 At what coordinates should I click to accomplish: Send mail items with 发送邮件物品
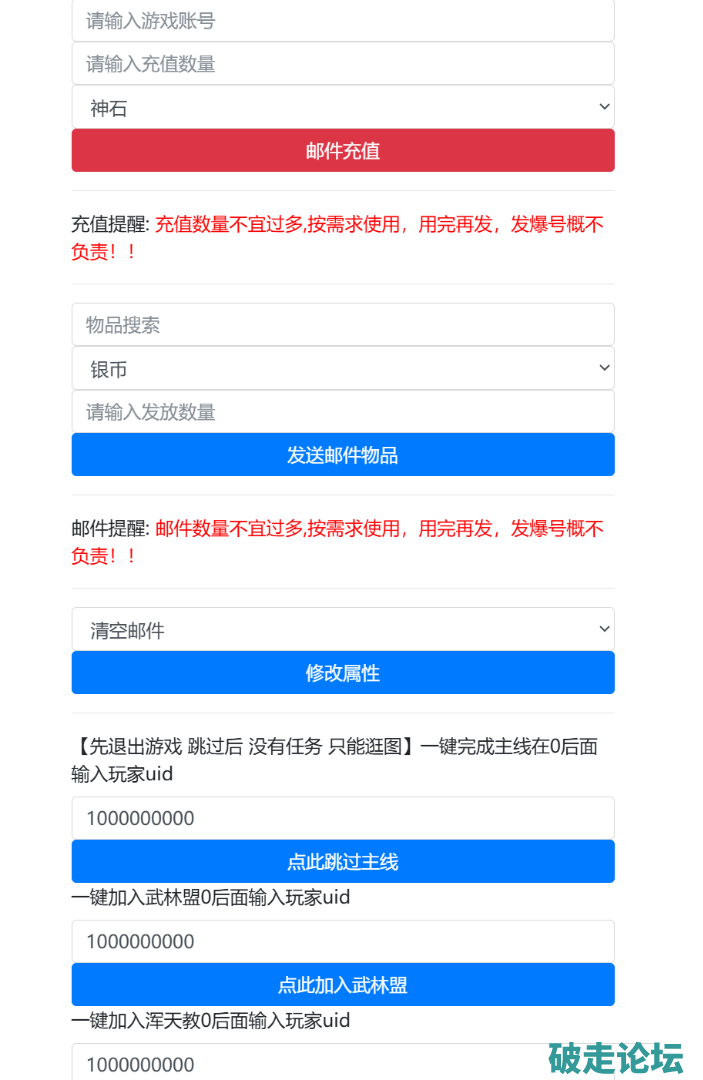(x=342, y=455)
